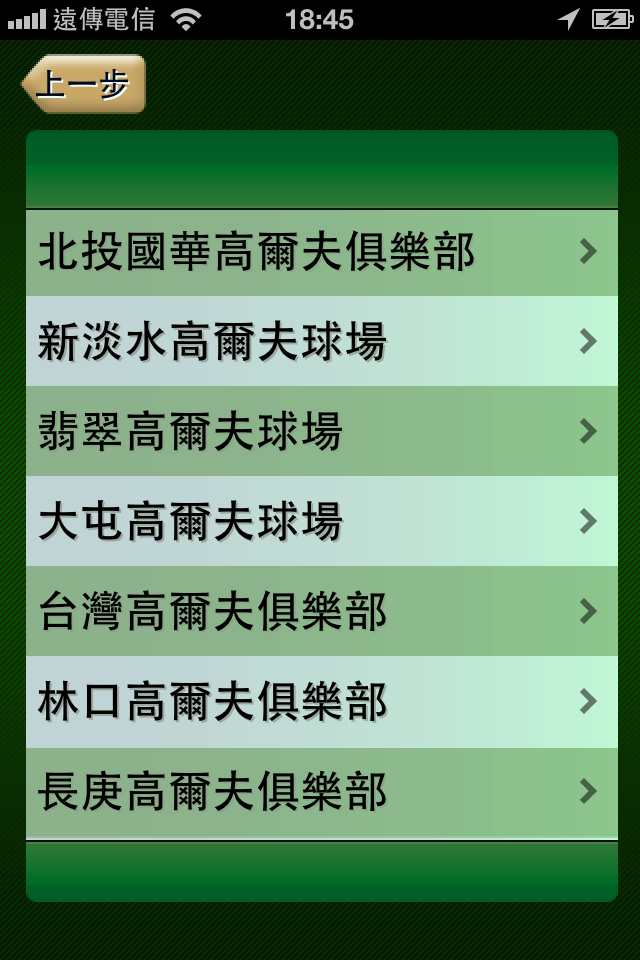
Task: Select 林口高爾夫俱樂部
Action: pos(320,702)
